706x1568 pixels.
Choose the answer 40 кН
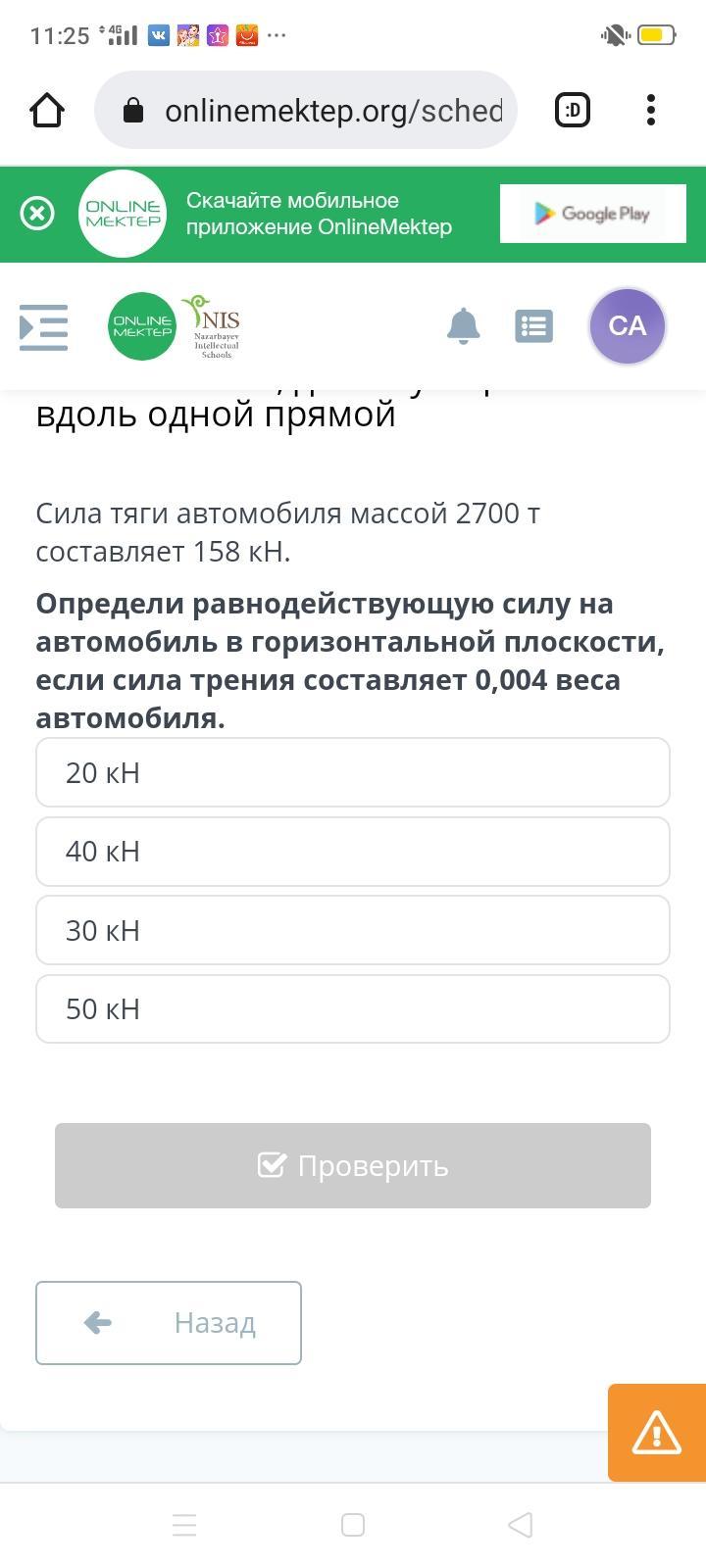click(x=353, y=852)
